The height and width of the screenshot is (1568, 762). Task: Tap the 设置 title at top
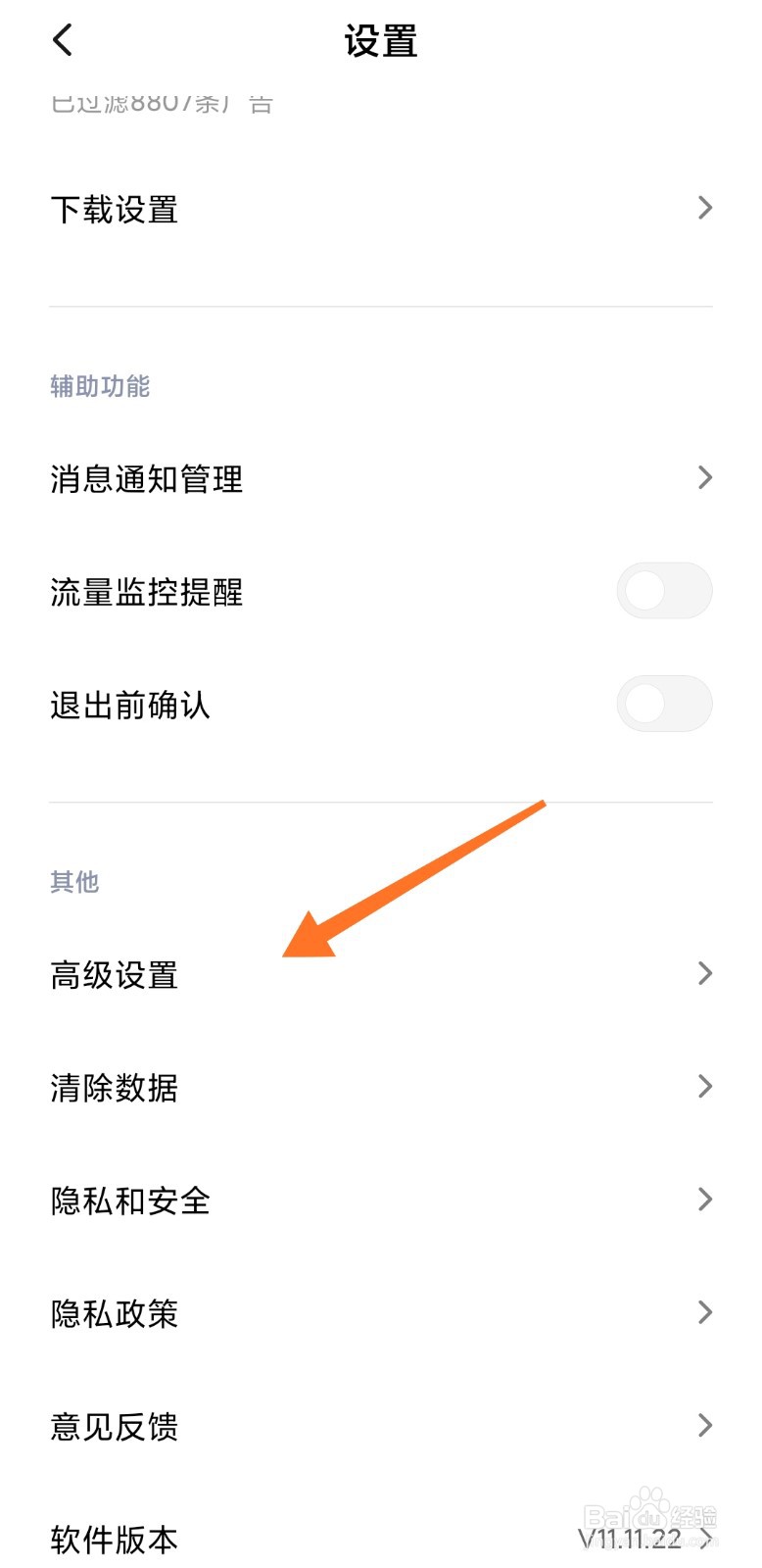click(381, 41)
